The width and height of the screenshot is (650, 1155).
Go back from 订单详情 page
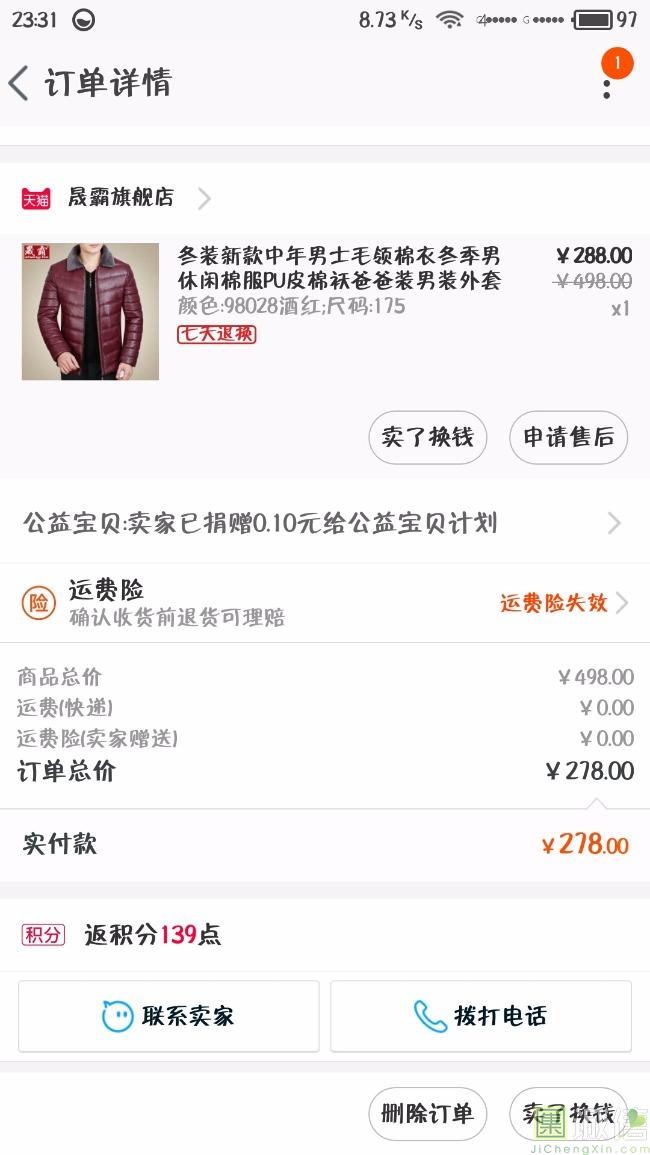19,83
